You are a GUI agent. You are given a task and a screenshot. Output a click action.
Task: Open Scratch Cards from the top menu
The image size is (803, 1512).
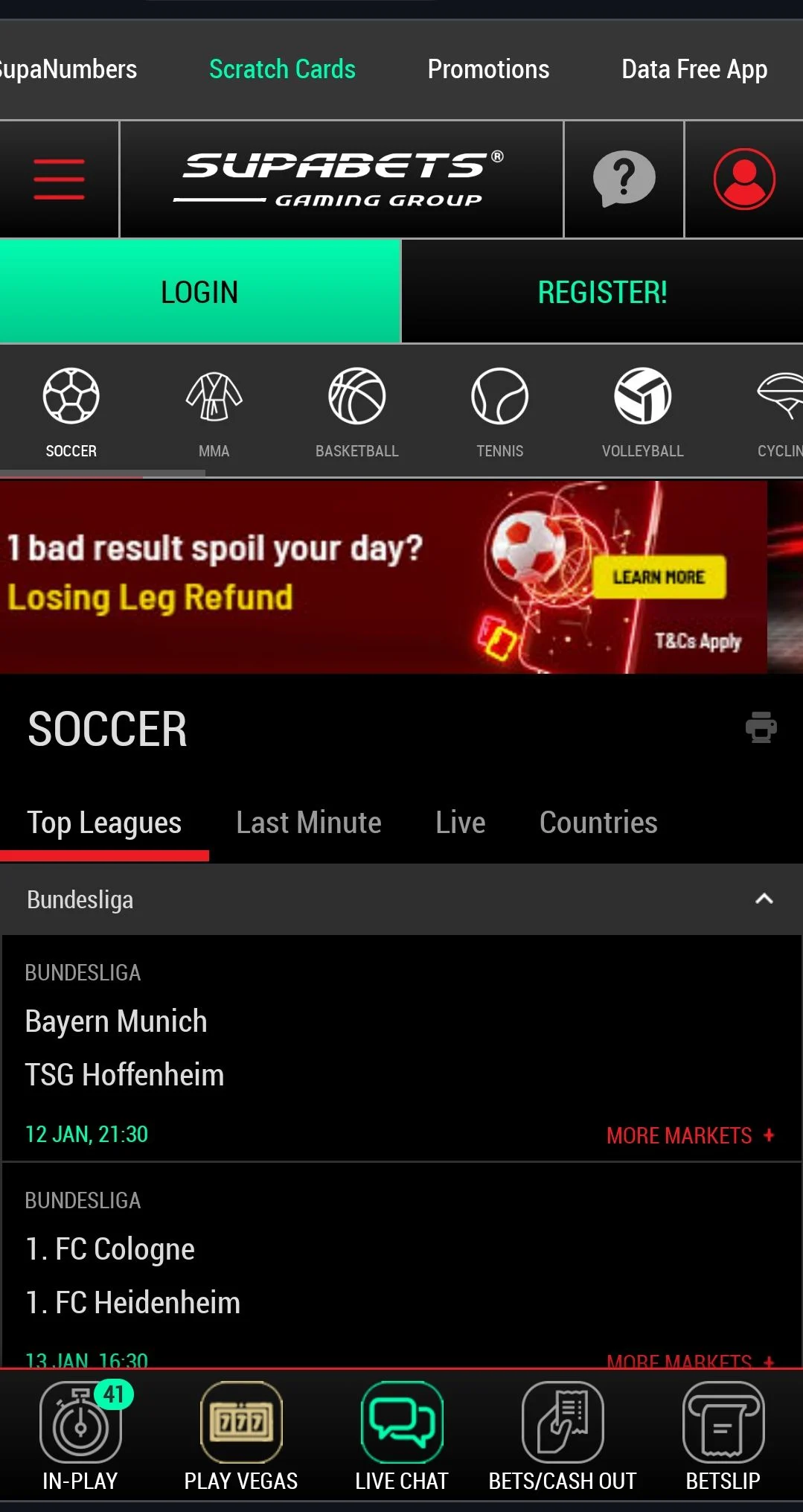tap(282, 69)
